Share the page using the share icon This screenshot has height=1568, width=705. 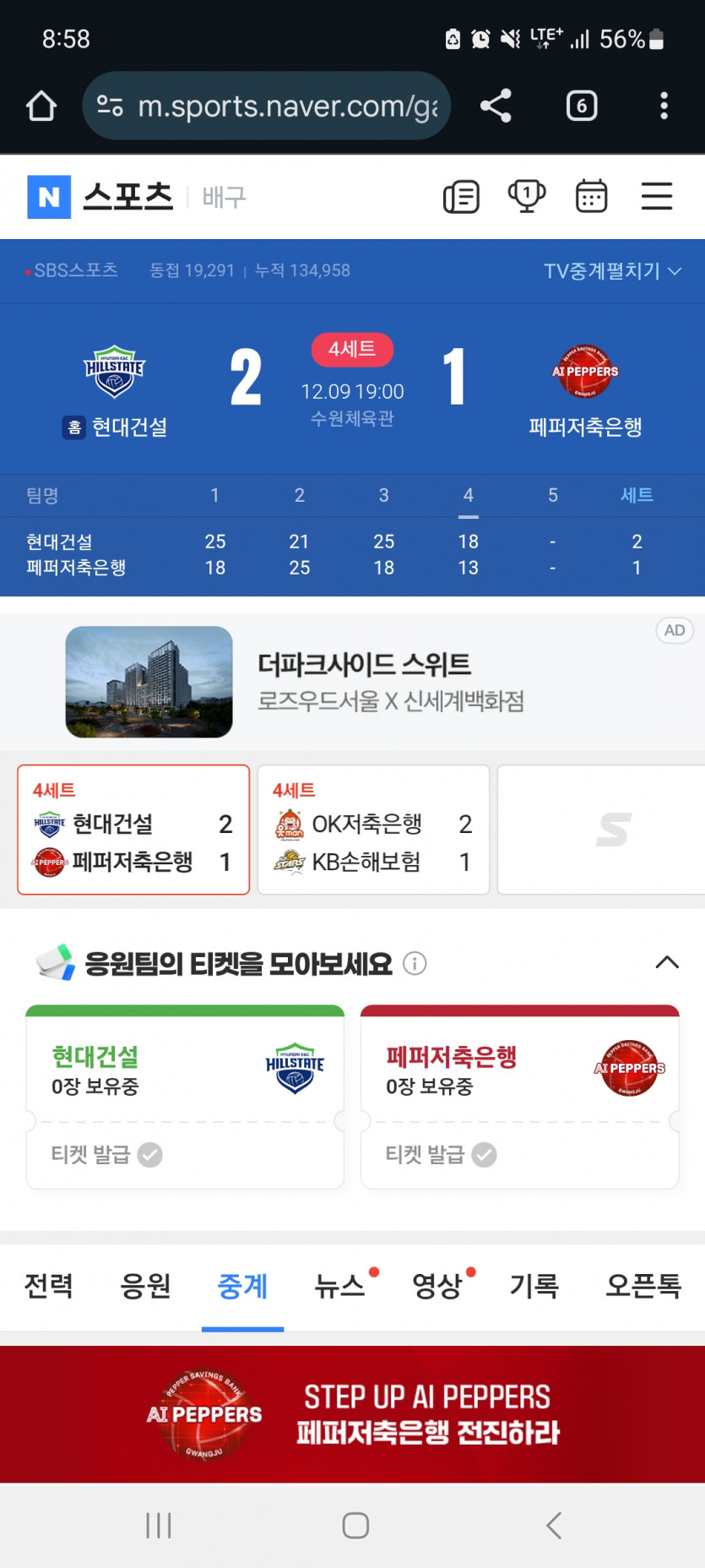pos(496,106)
